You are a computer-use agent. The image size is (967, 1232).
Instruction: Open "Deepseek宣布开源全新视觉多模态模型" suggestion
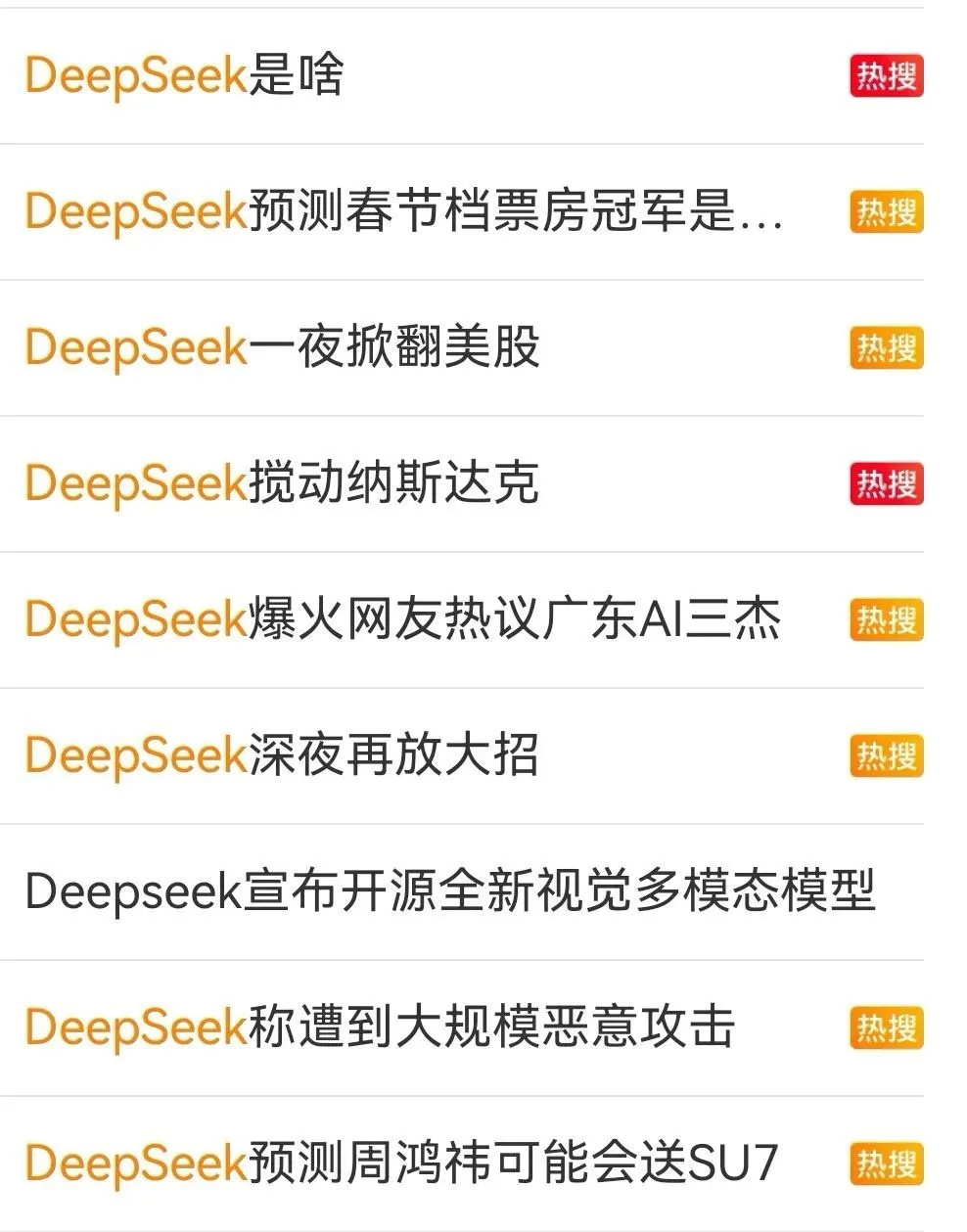tap(449, 891)
